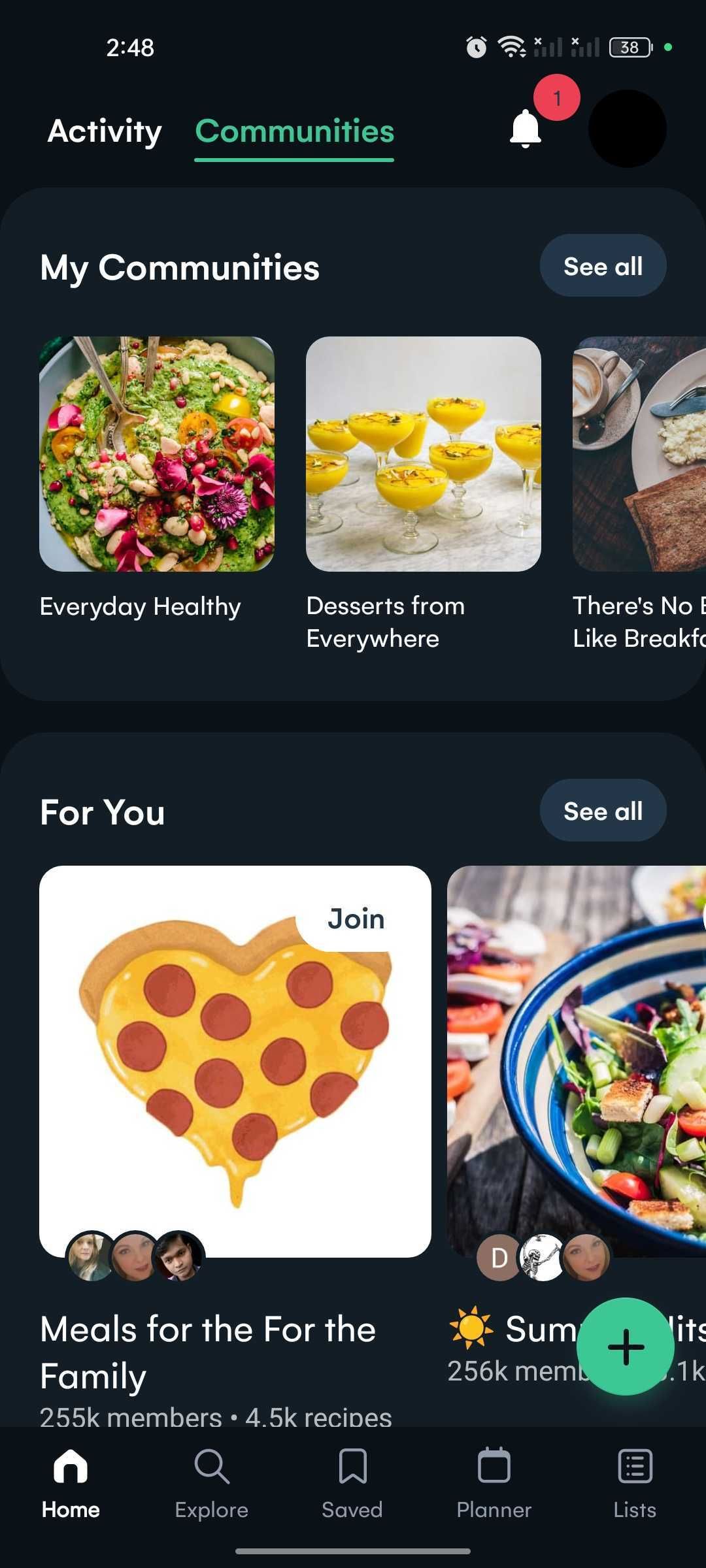Open the notifications bell
Image resolution: width=706 pixels, height=1568 pixels.
tap(526, 129)
